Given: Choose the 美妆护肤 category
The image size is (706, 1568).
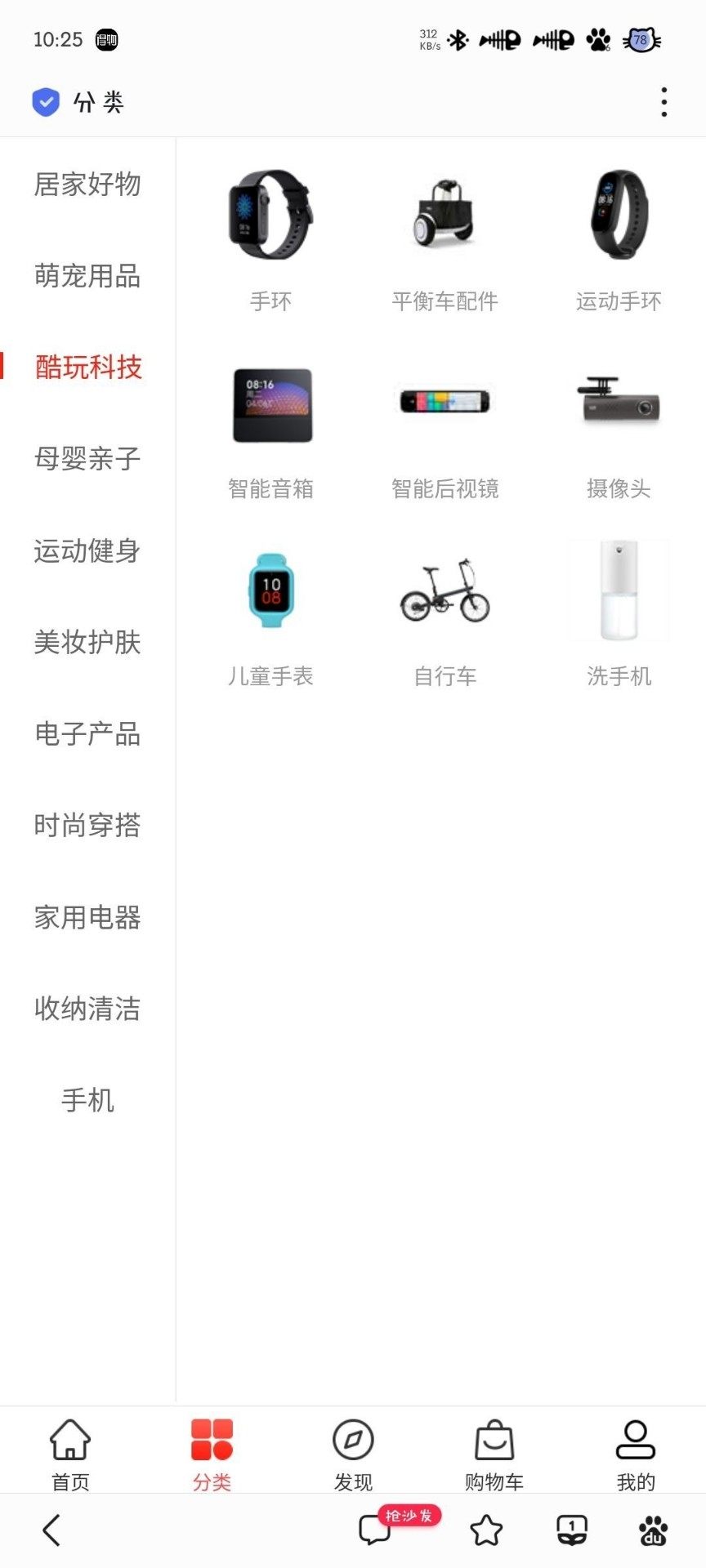Looking at the screenshot, I should point(87,643).
